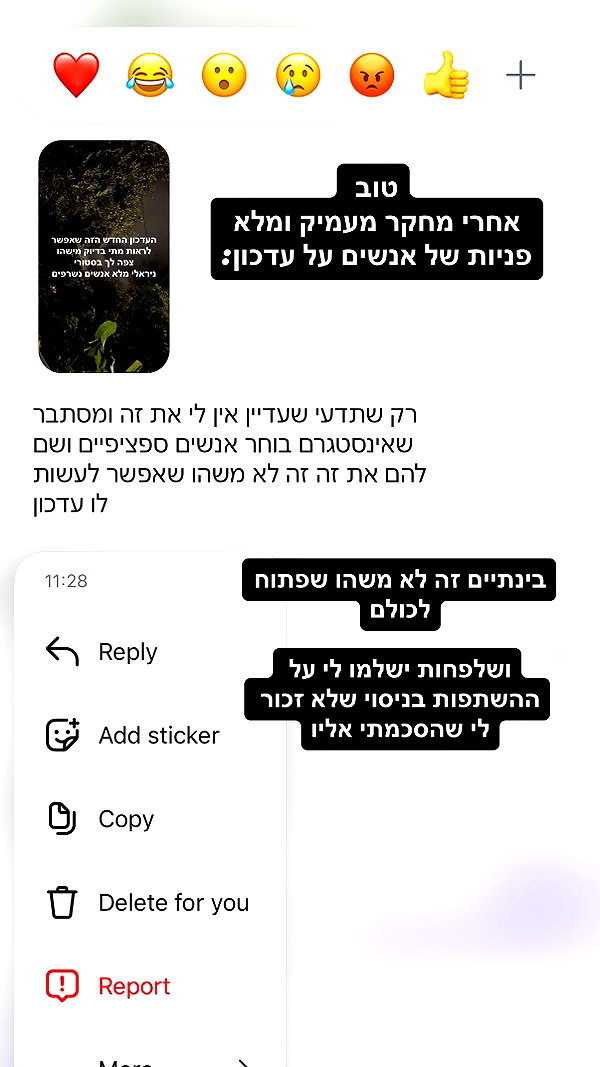This screenshot has height=1067, width=600.
Task: Open more reactions with the plus icon
Action: pyautogui.click(x=520, y=75)
